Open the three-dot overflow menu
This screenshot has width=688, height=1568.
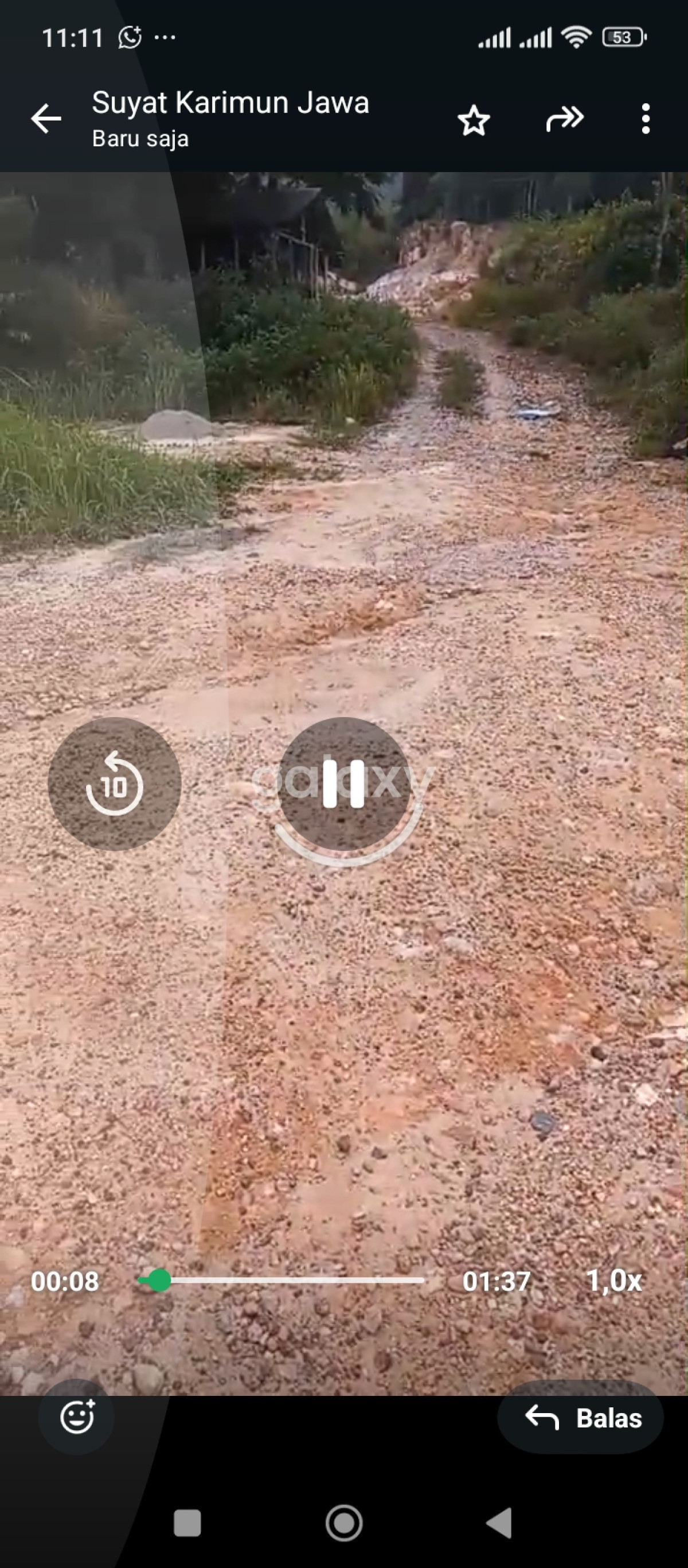(646, 119)
